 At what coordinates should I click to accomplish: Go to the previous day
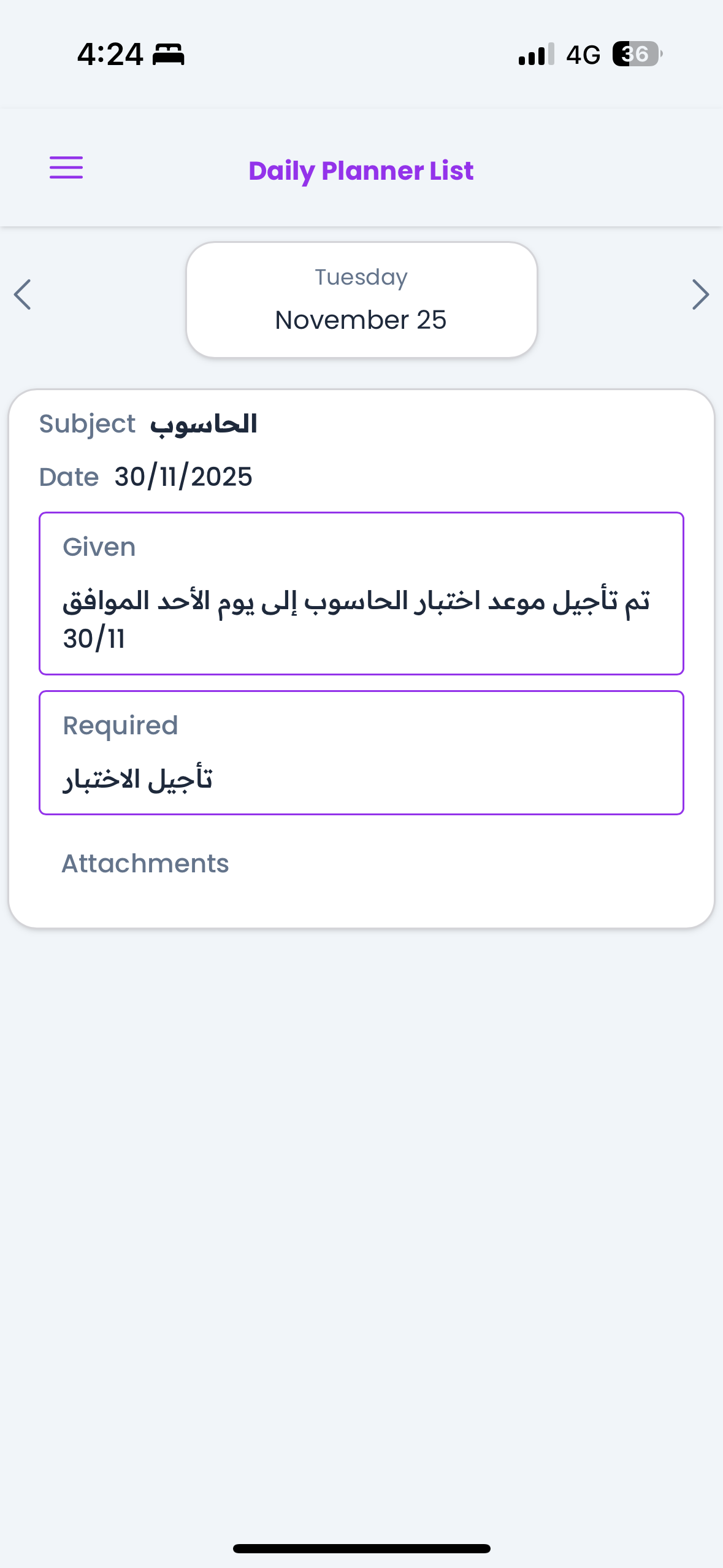(23, 294)
